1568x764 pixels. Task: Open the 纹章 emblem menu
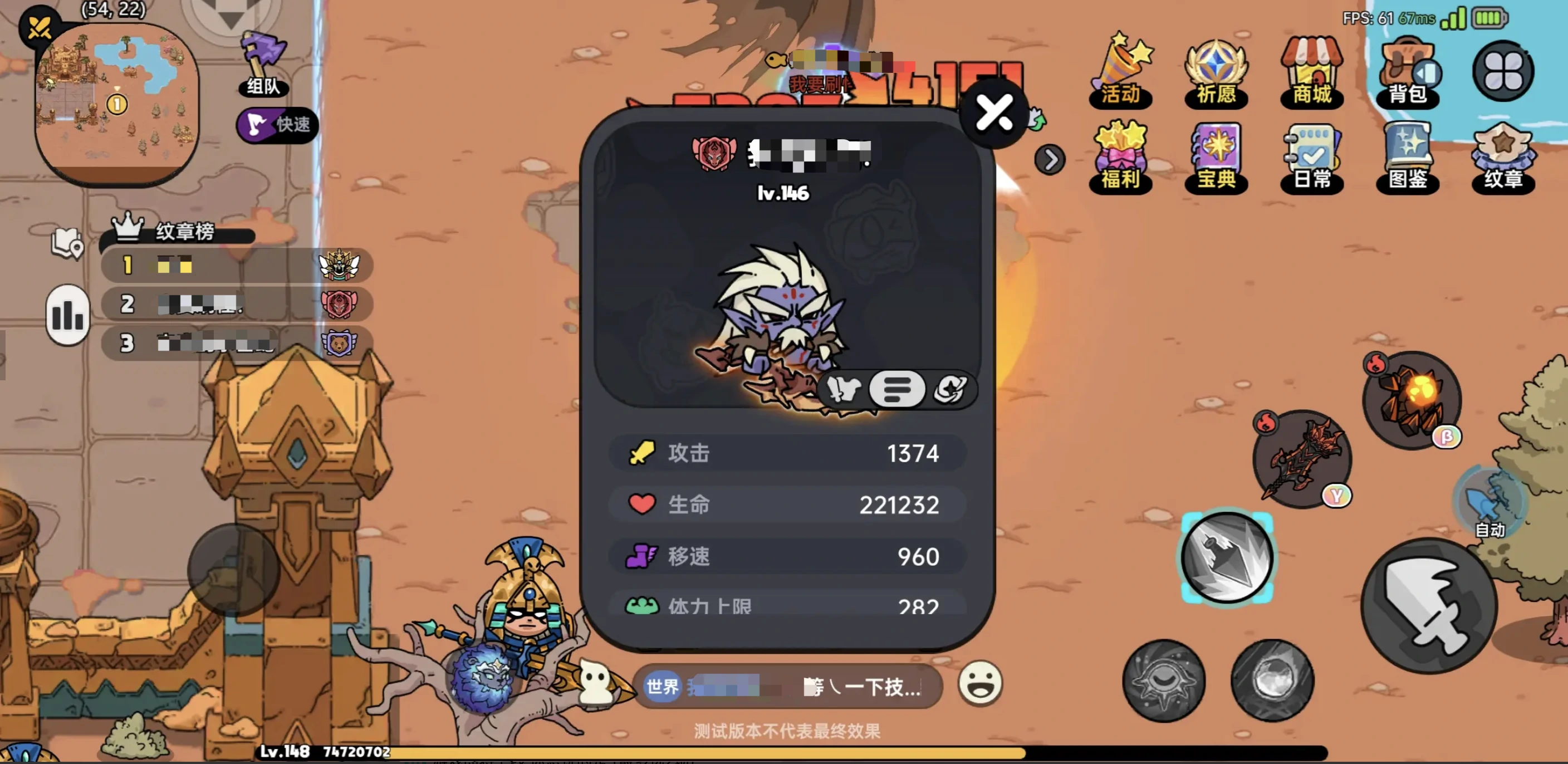(x=1503, y=156)
